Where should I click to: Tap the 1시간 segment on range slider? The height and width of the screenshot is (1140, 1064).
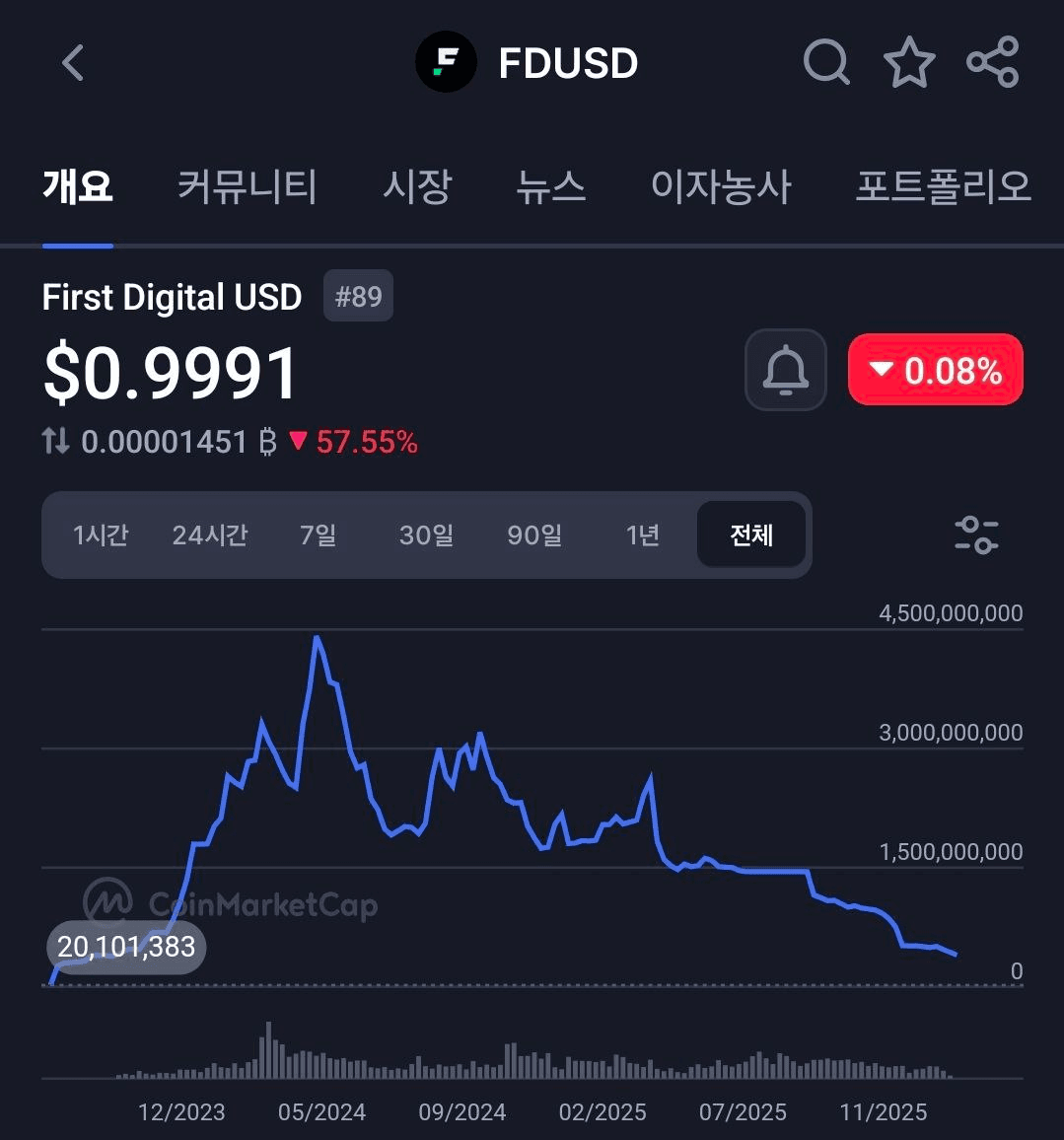(x=102, y=534)
